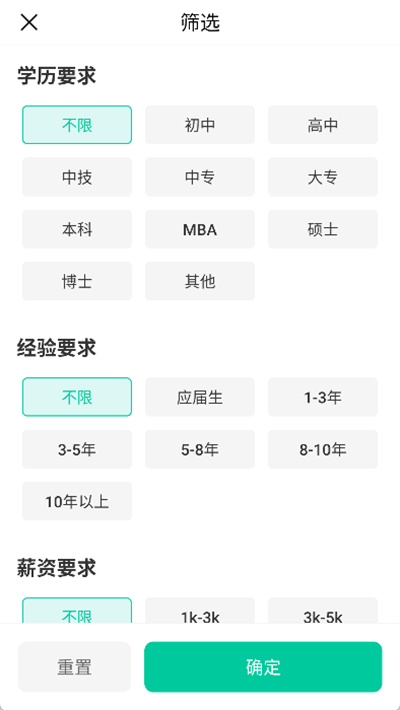Select 大专 education level

tap(323, 177)
